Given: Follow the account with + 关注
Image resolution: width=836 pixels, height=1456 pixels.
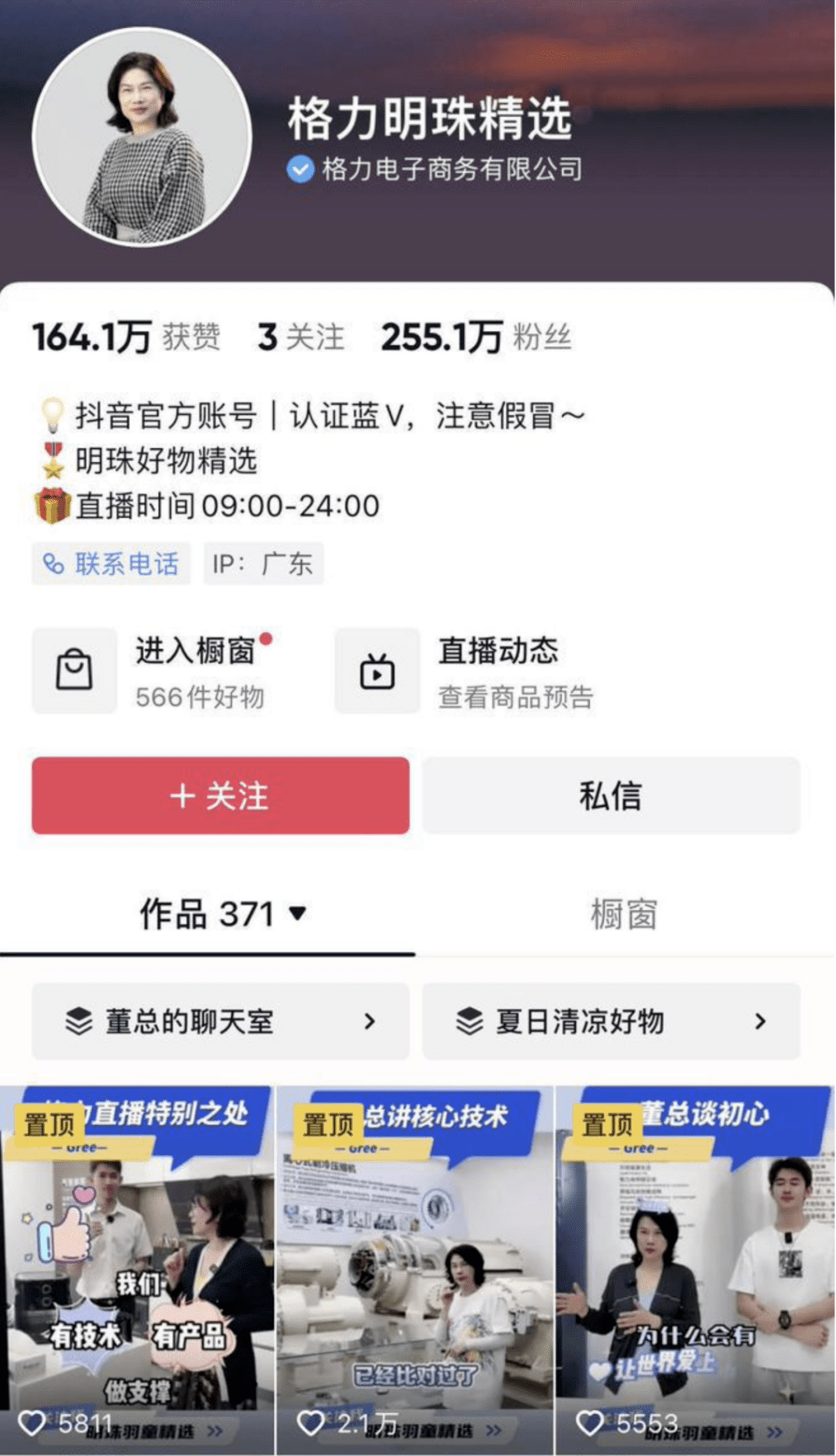Looking at the screenshot, I should (221, 796).
